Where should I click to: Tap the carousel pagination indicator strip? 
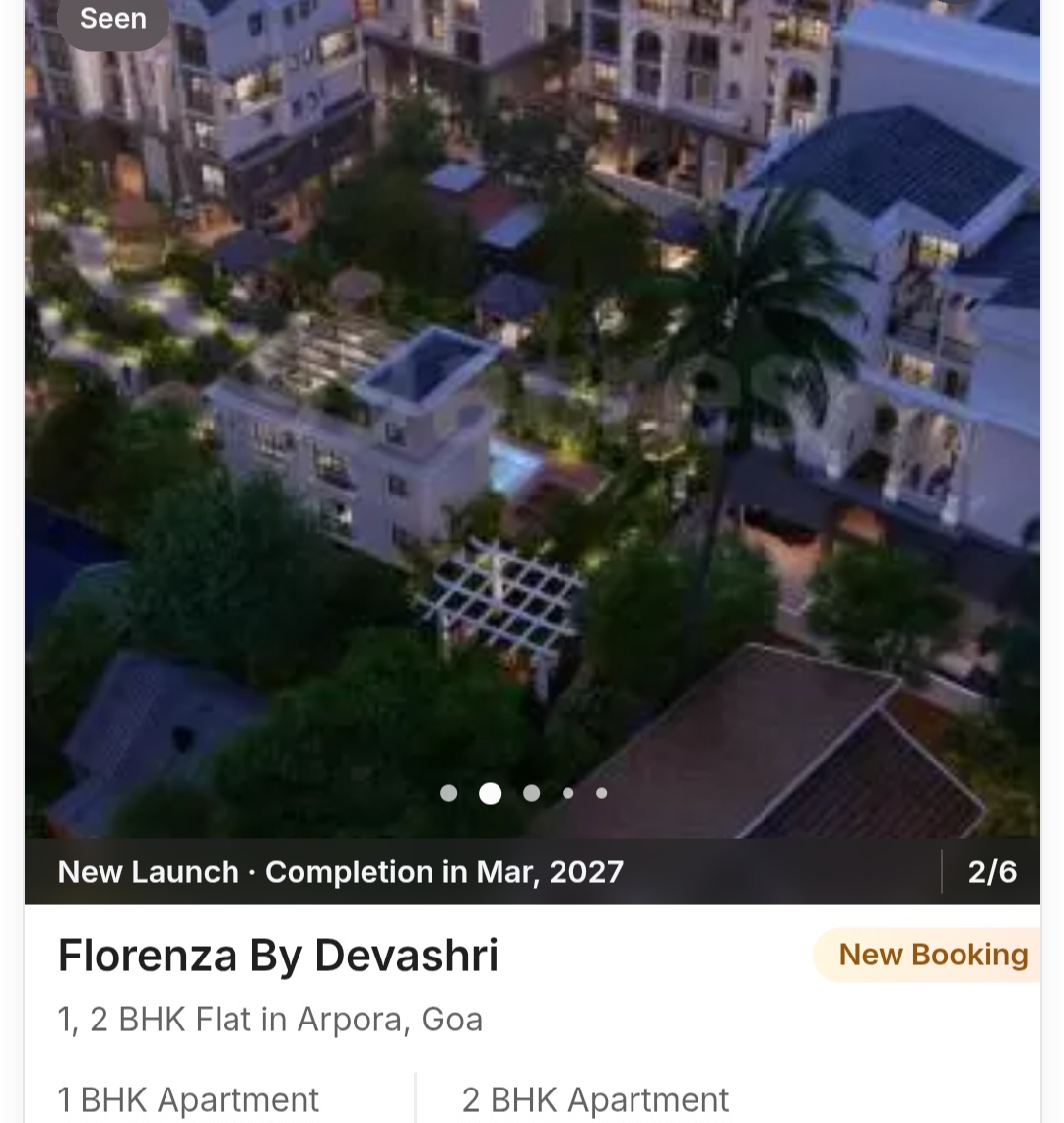pos(525,793)
